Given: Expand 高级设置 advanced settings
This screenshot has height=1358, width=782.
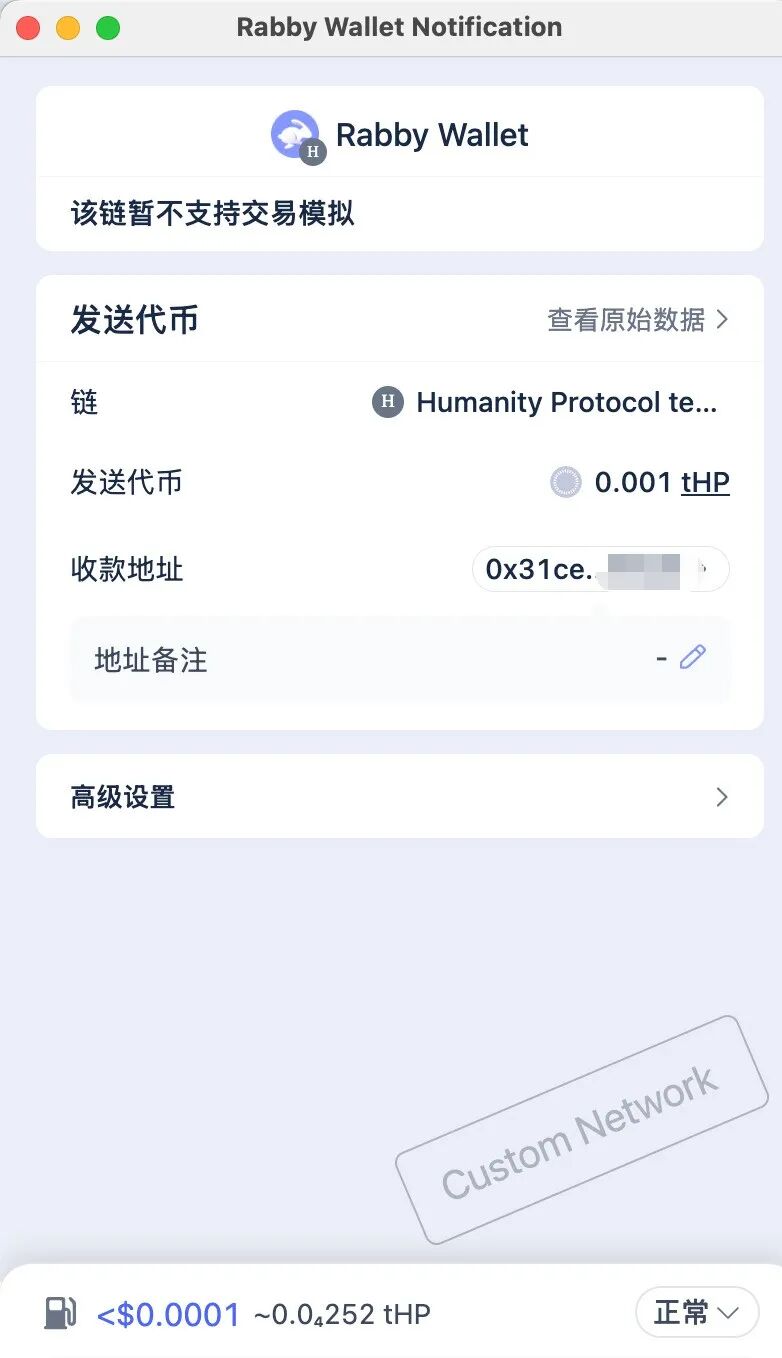Looking at the screenshot, I should coord(399,796).
